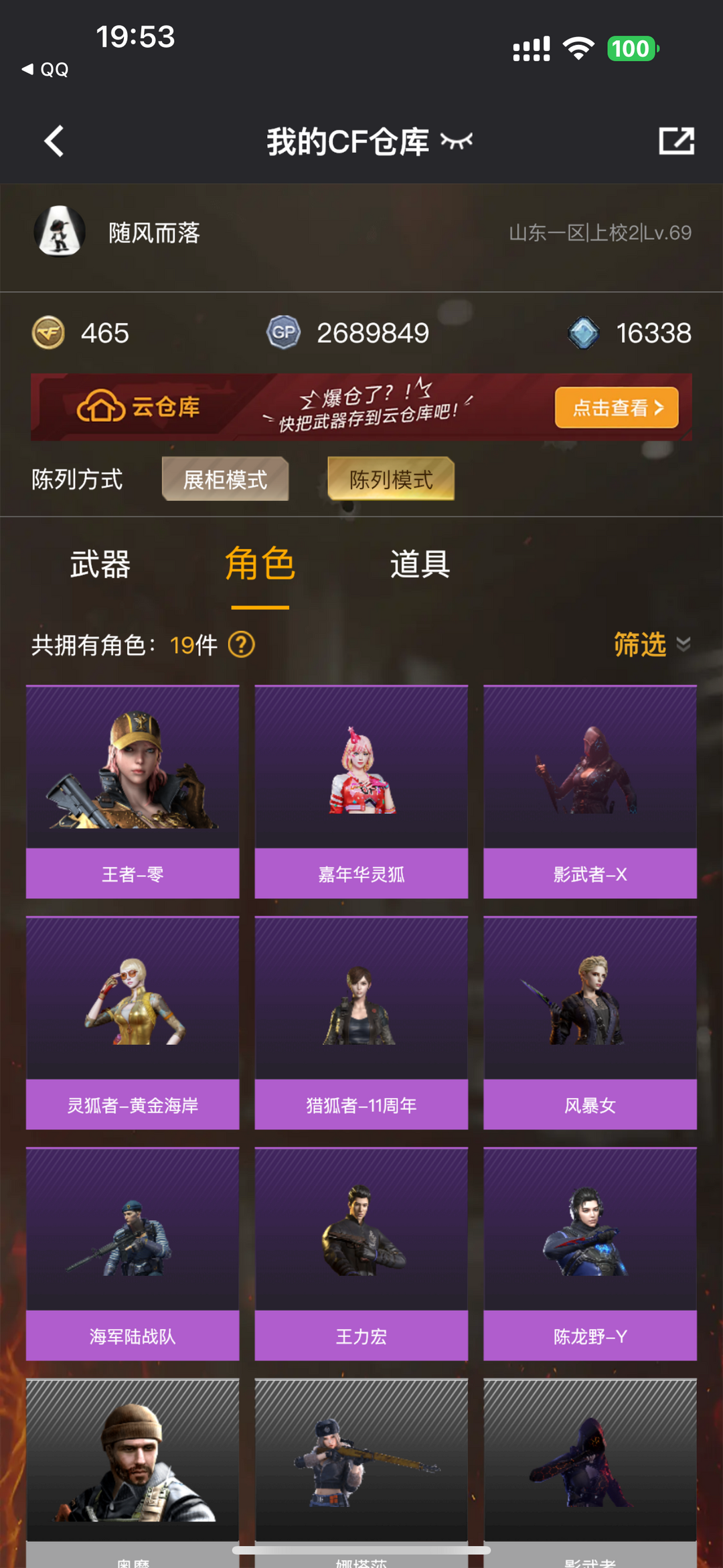Switch display to 展柜模式

pos(225,479)
